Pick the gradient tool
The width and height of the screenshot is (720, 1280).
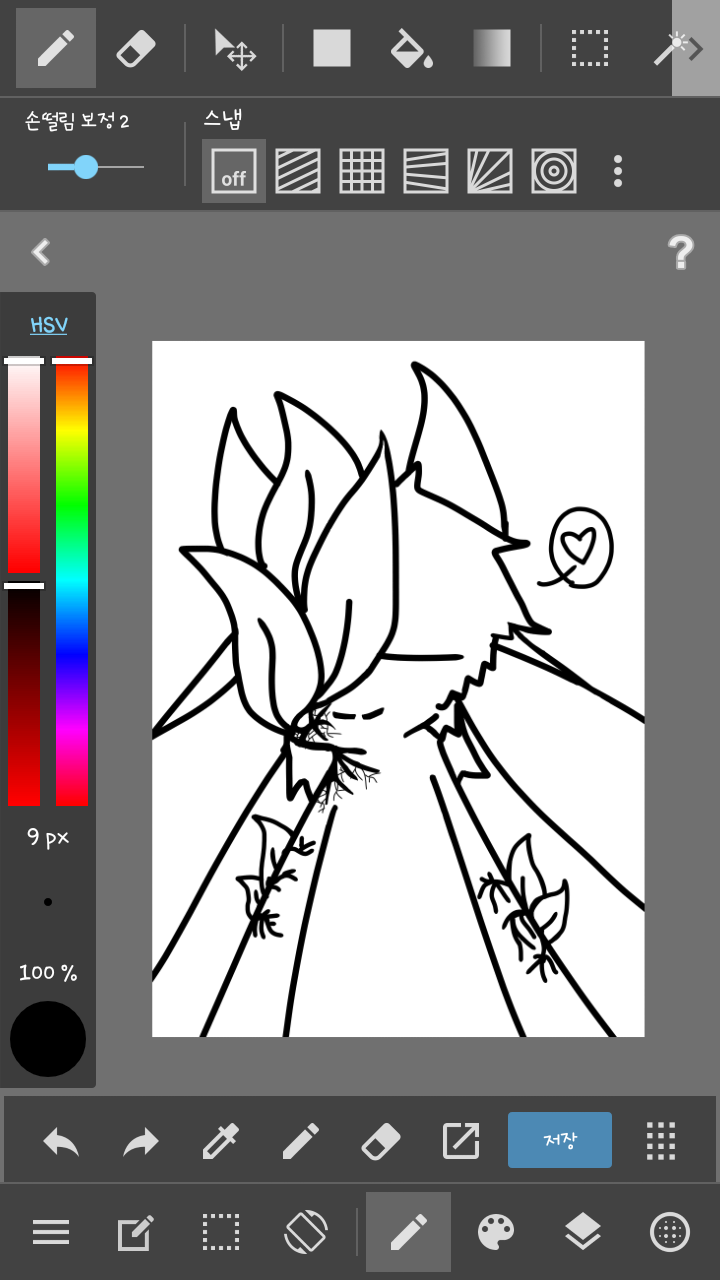pos(491,48)
